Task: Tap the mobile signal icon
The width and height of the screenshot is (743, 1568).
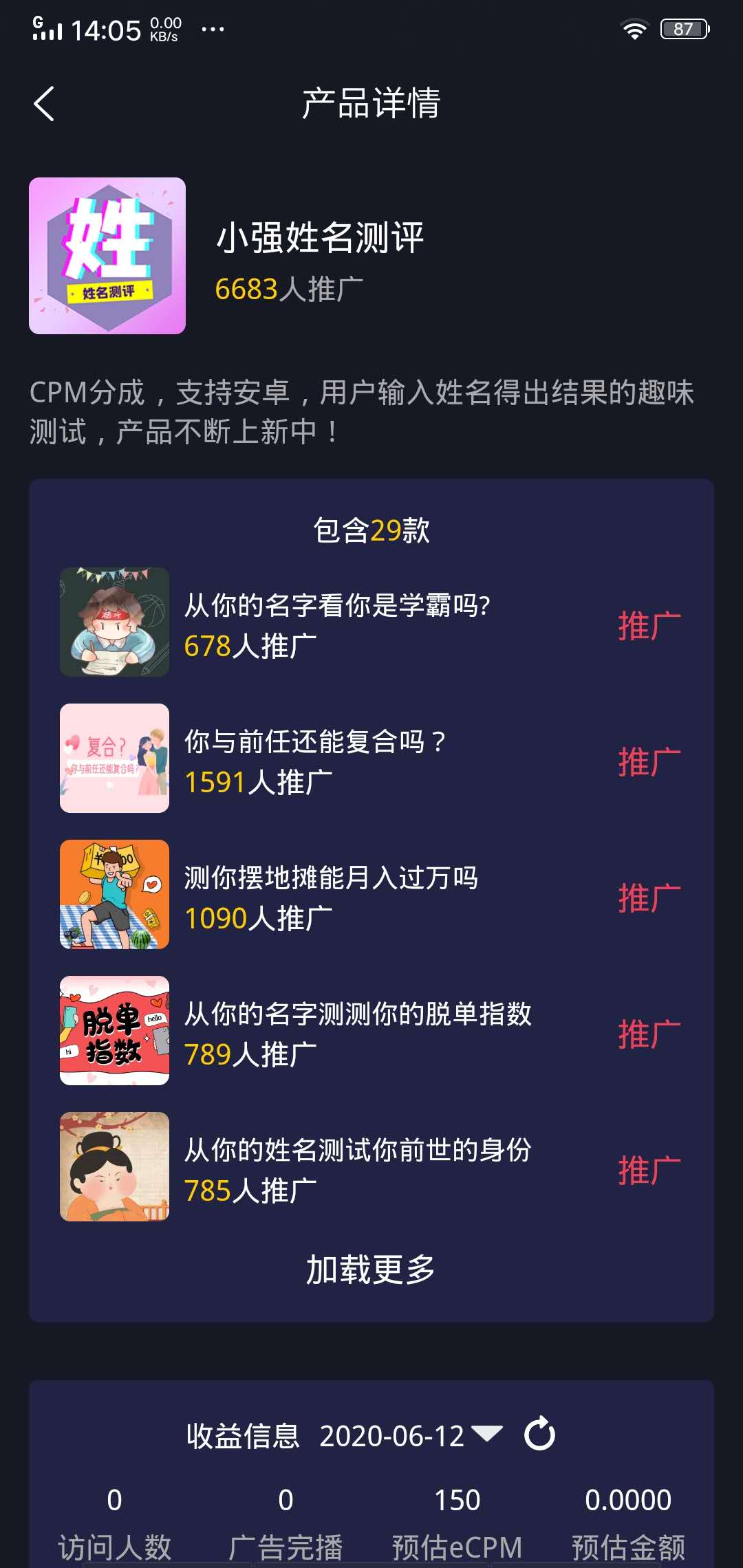Action: [x=47, y=28]
